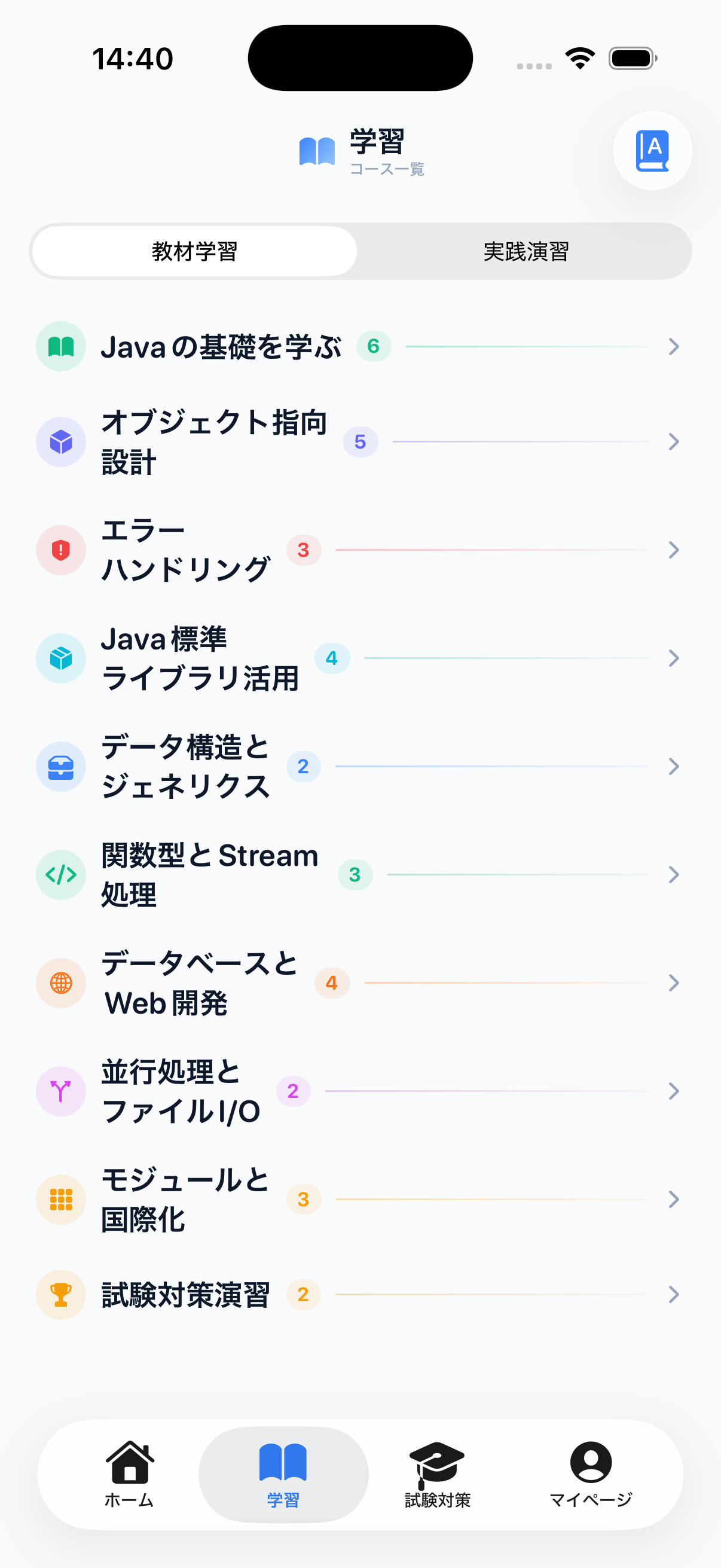Open オブジェクト指向設計 course
This screenshot has height=1568, width=721.
360,442
